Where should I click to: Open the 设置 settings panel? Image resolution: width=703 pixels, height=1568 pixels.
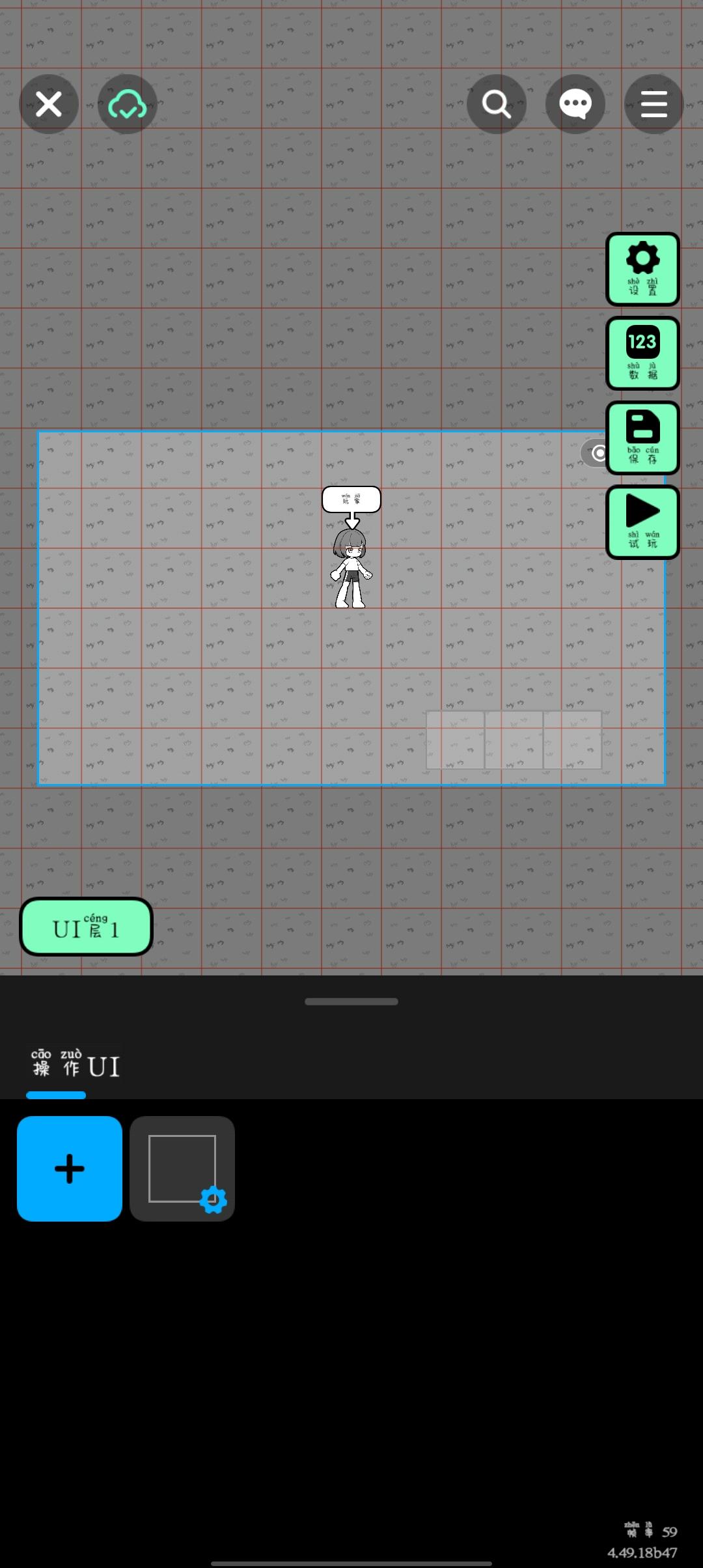642,270
